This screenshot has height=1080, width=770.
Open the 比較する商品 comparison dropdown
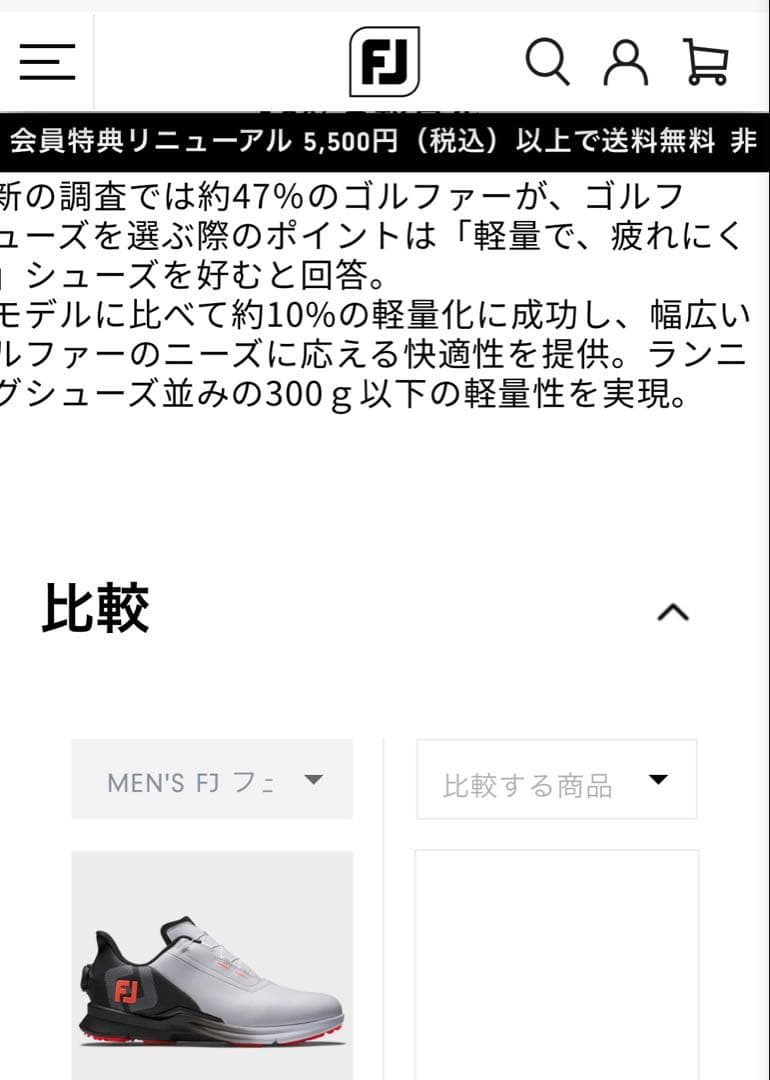click(555, 780)
